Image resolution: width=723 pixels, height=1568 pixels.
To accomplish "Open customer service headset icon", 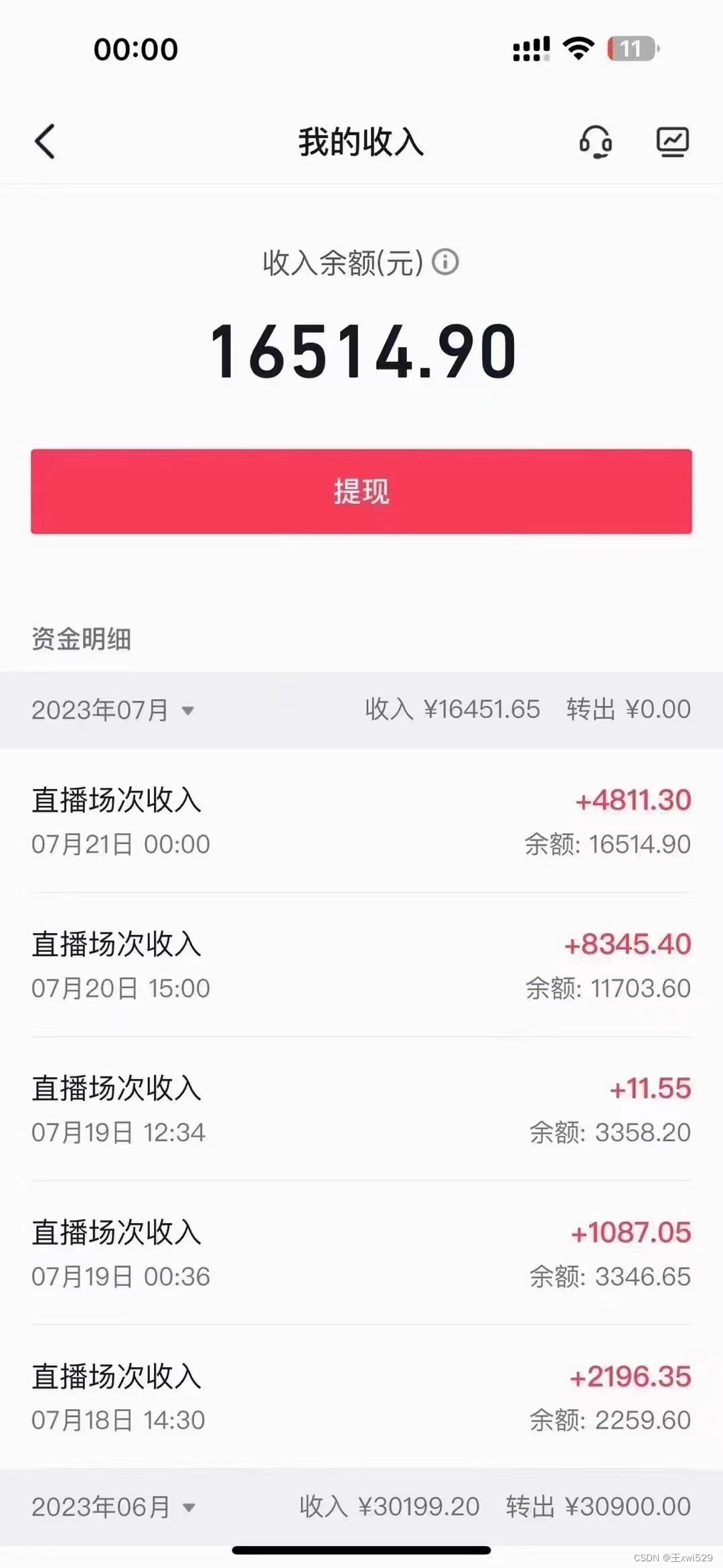I will click(595, 142).
